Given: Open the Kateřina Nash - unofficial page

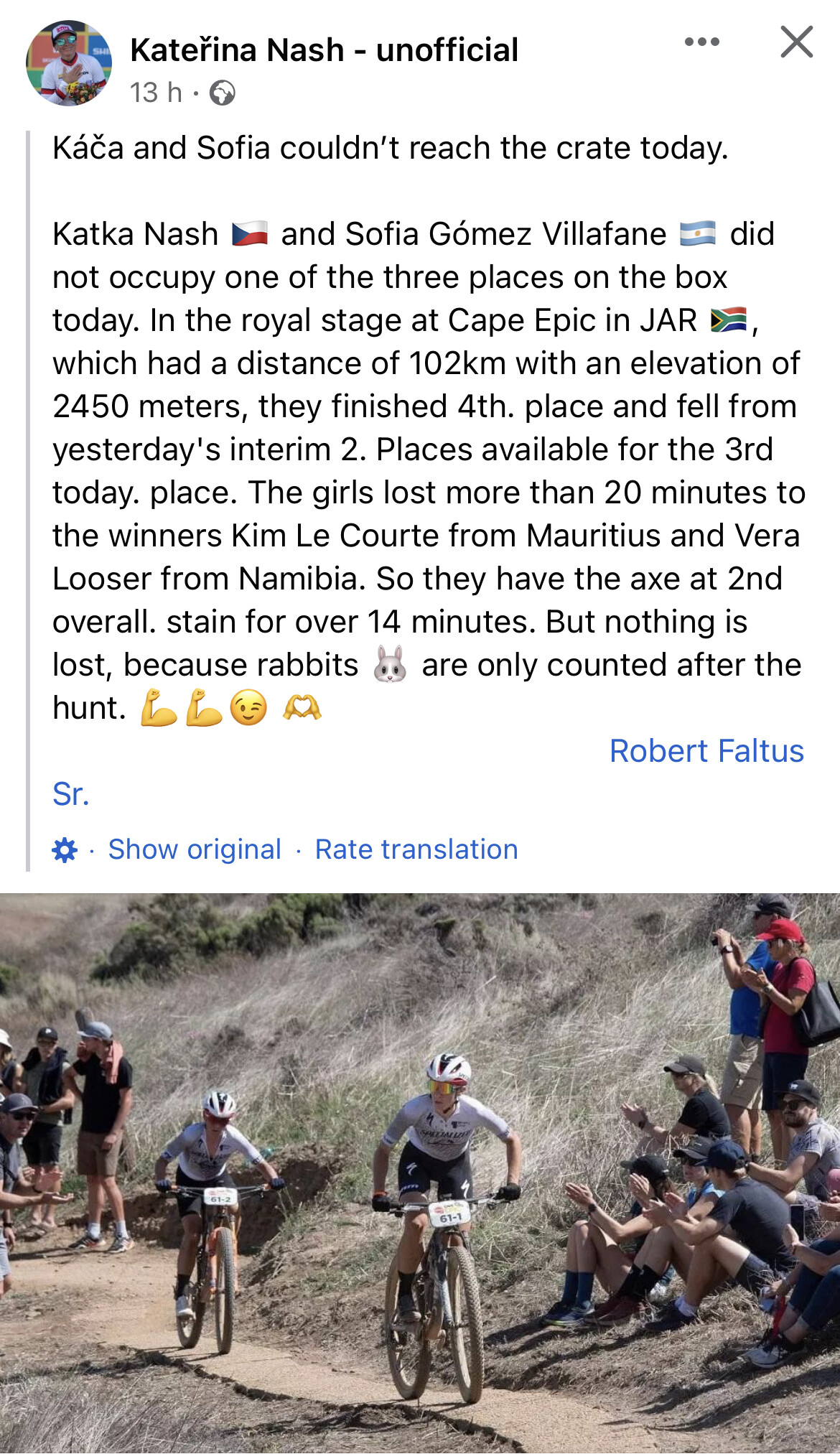Looking at the screenshot, I should [324, 50].
